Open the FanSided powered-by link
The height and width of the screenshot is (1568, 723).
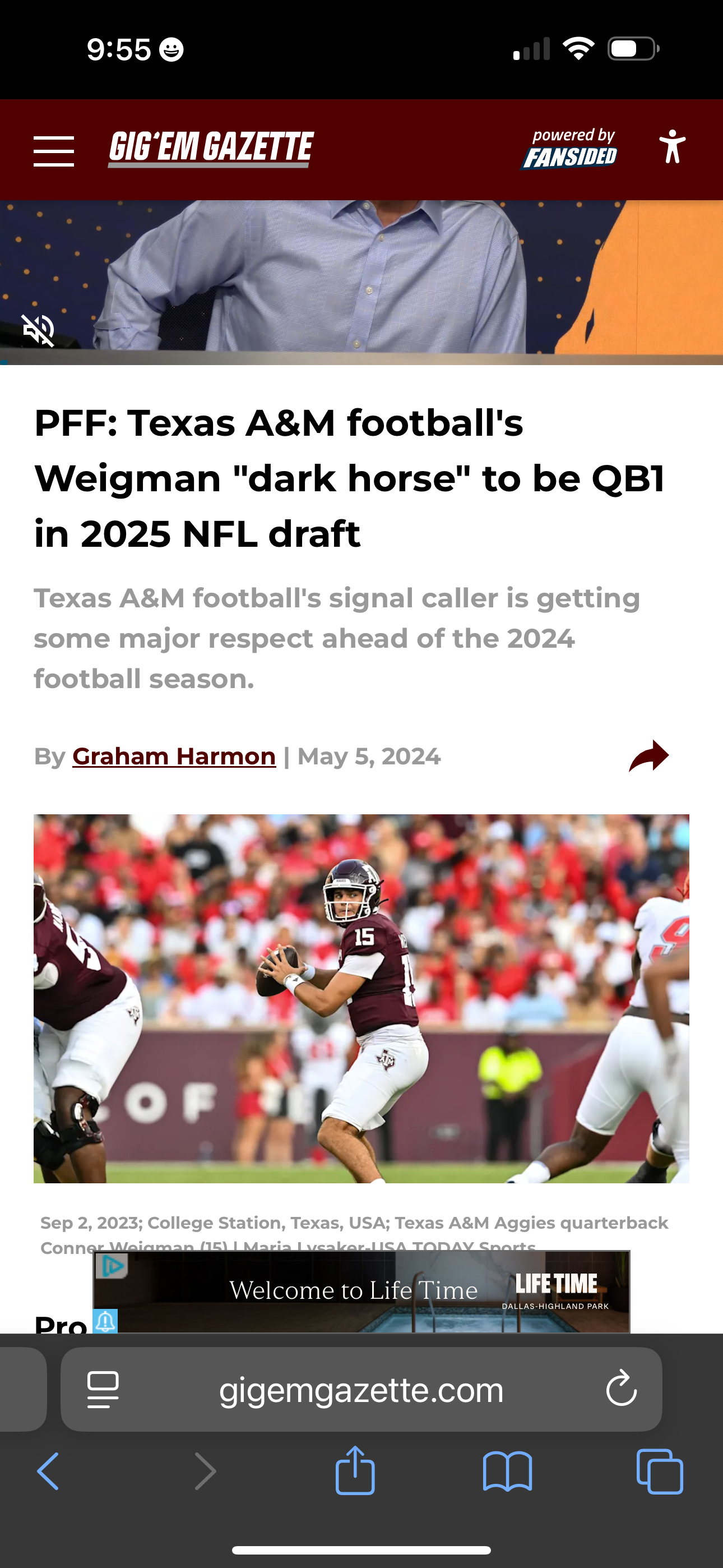(569, 149)
